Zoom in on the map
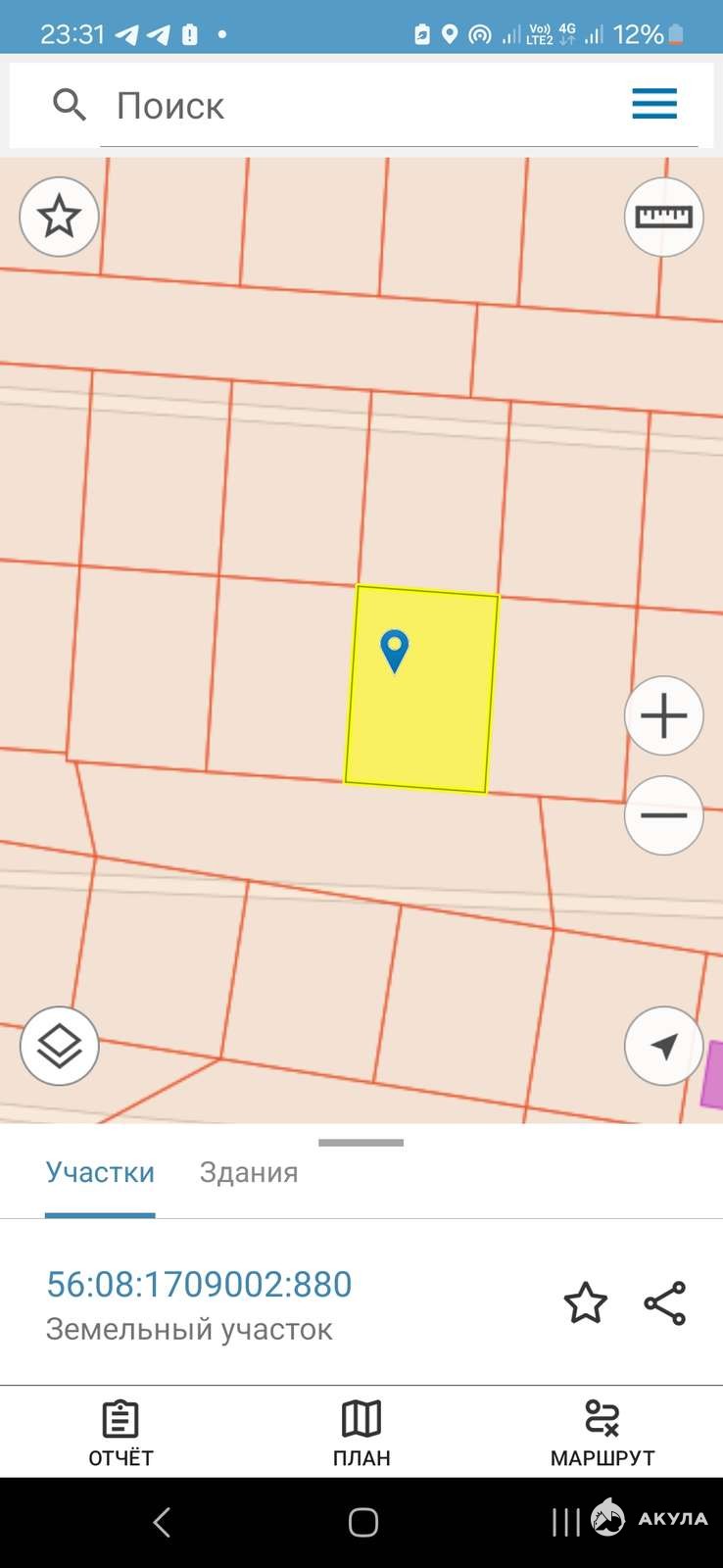Image resolution: width=723 pixels, height=1568 pixels. (x=663, y=715)
